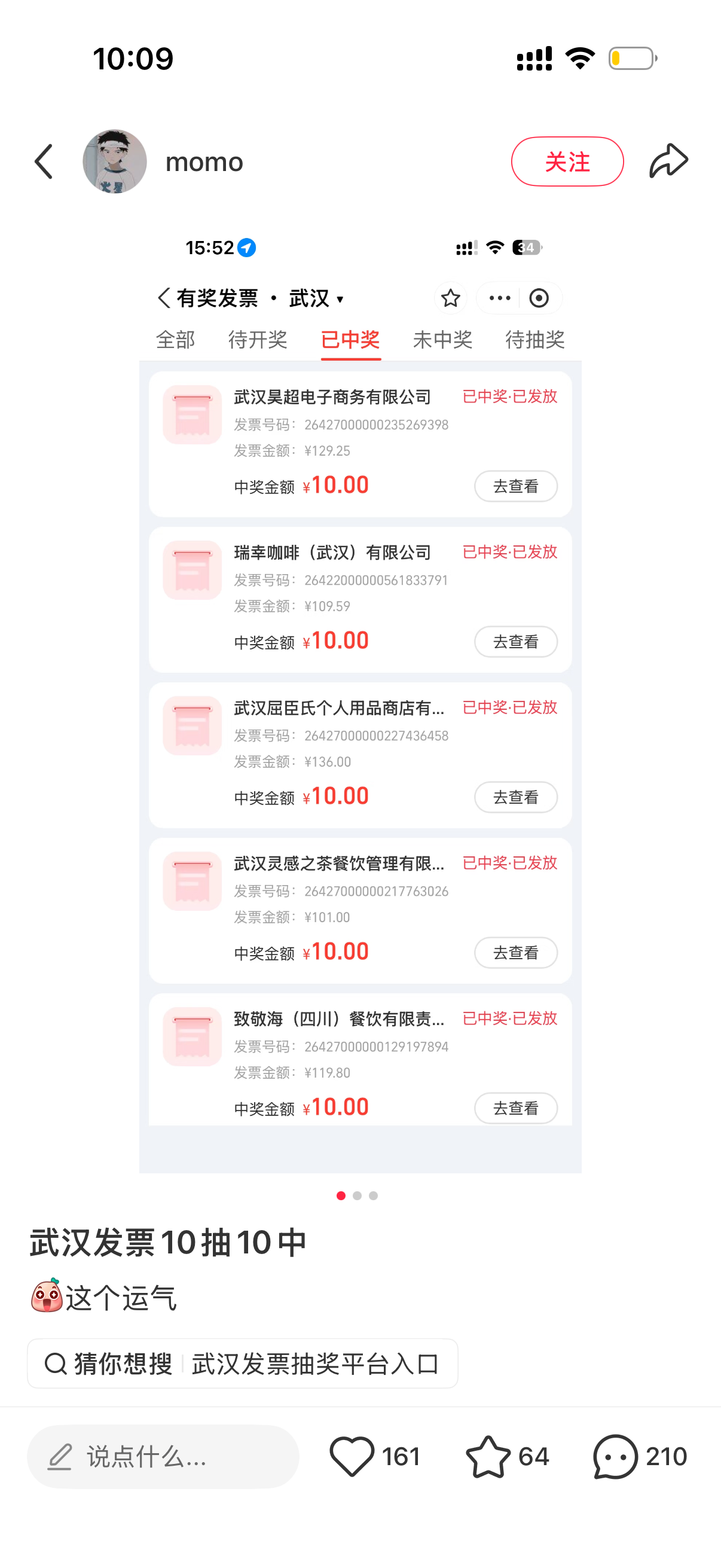
Task: Tap the share icon at top right
Action: 667,161
